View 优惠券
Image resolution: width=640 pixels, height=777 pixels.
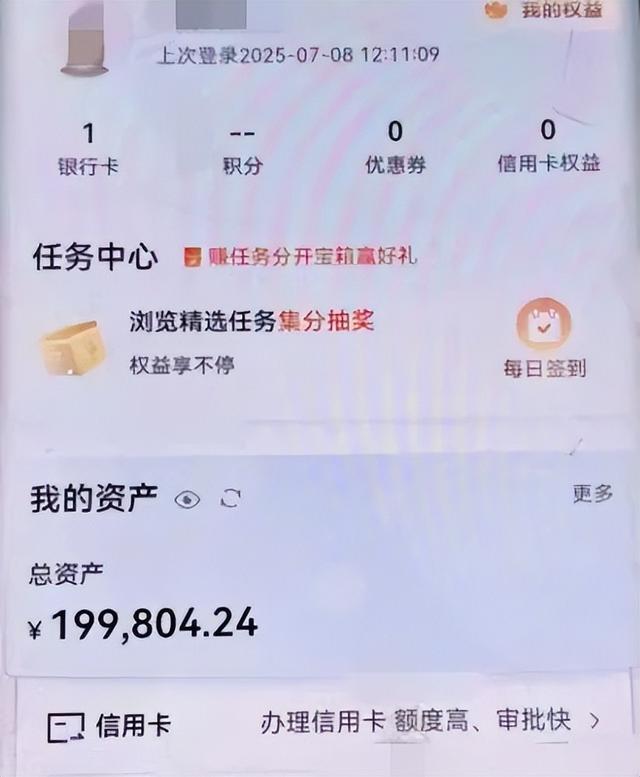395,148
